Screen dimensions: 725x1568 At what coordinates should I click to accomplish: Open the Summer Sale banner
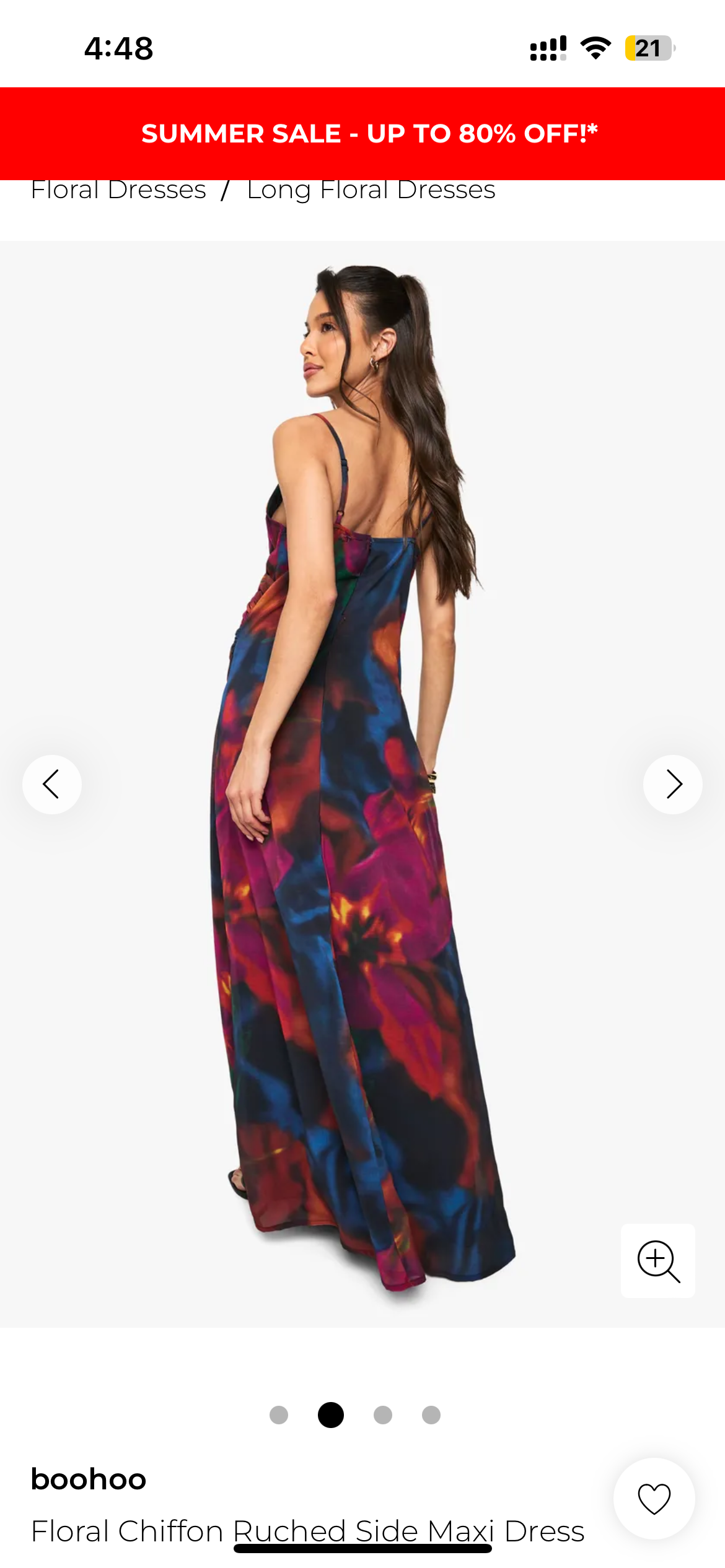point(369,134)
